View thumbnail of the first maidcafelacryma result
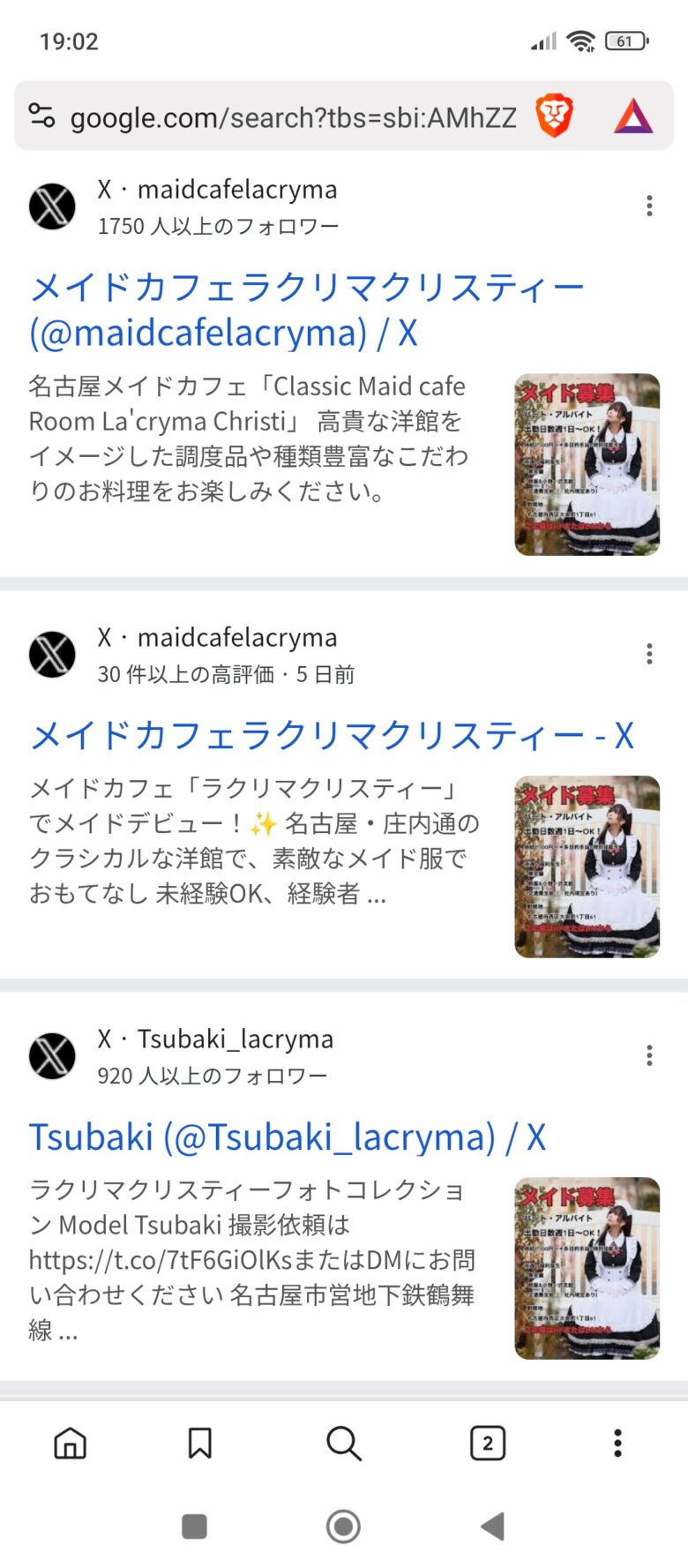Viewport: 688px width, 1568px height. click(x=587, y=465)
